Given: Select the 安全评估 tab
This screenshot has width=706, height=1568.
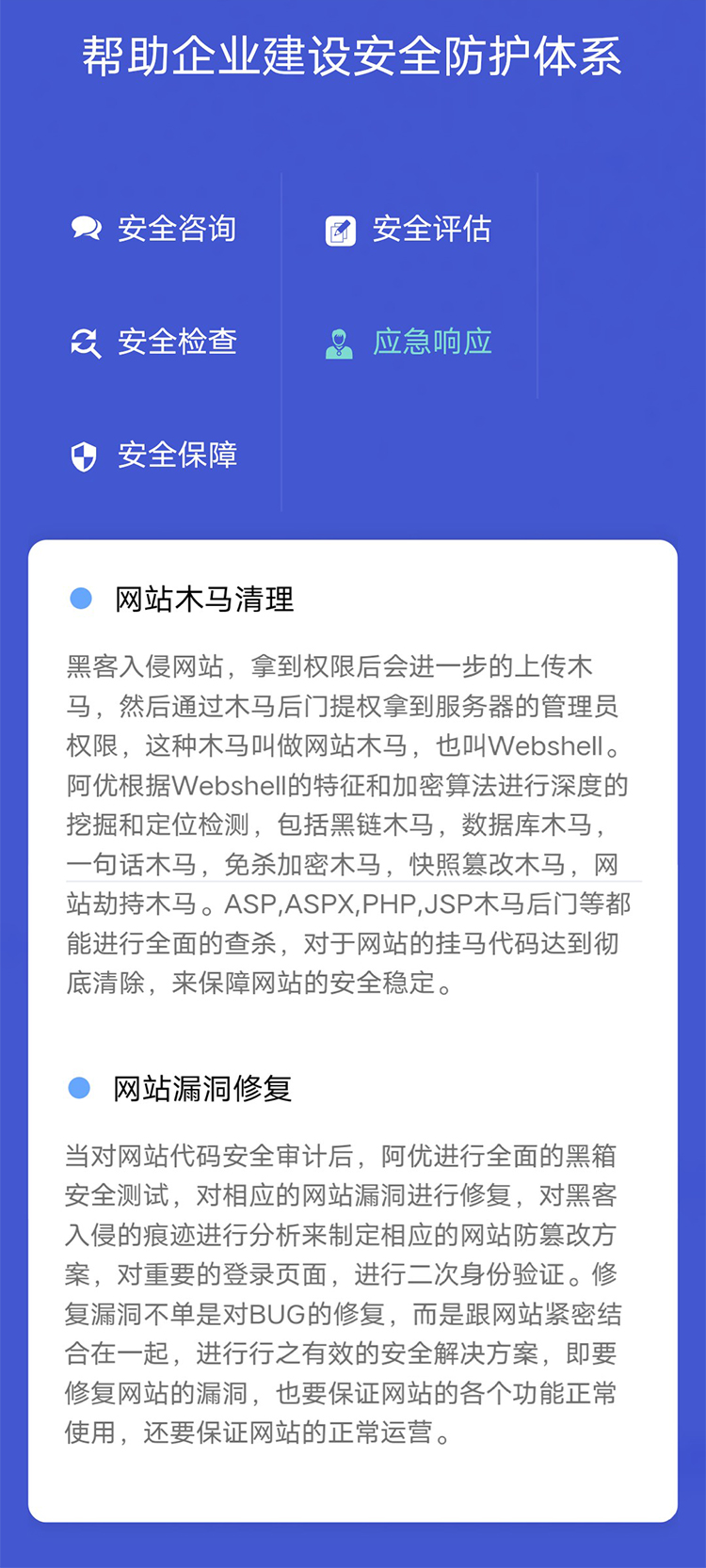Looking at the screenshot, I should click(408, 229).
